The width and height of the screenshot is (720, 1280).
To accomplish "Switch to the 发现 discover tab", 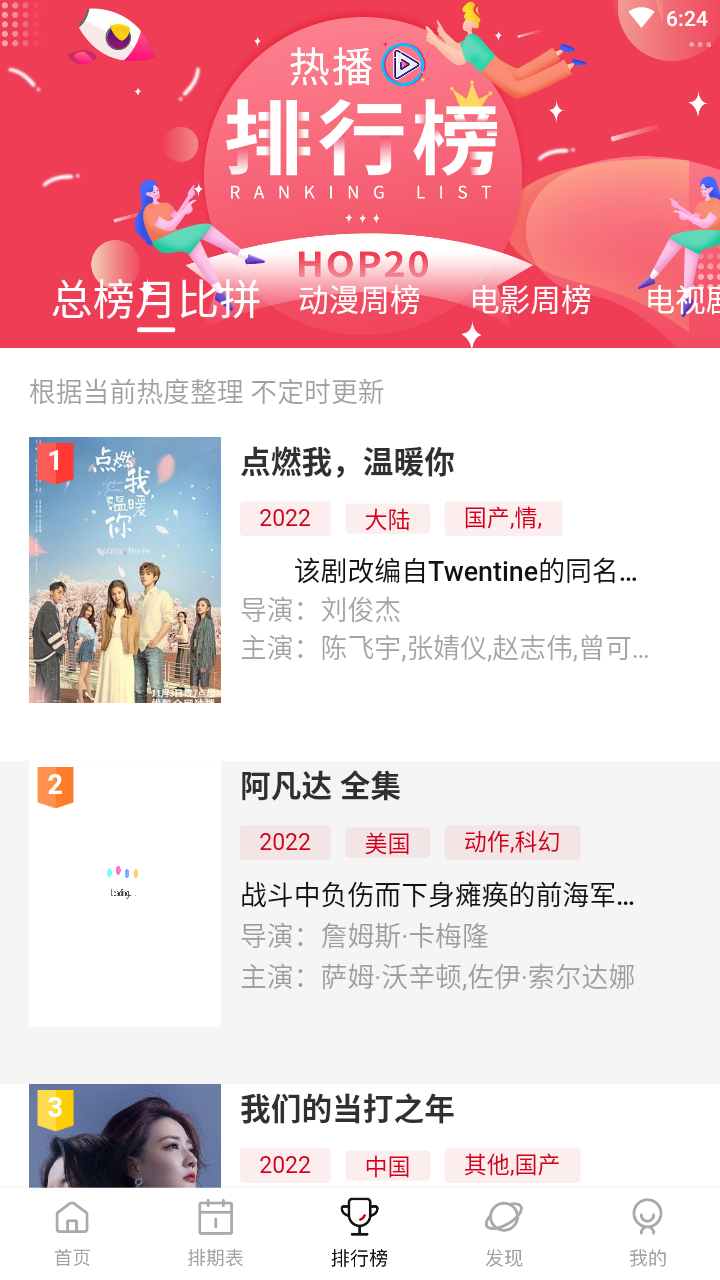I will [x=504, y=1234].
